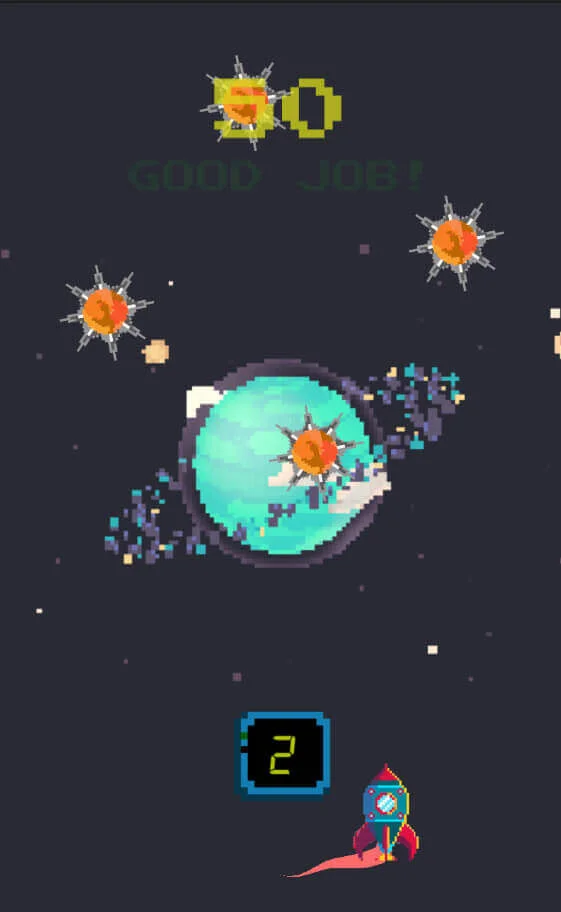Tap the blue box showing 2
Image resolution: width=561 pixels, height=912 pixels.
(285, 754)
